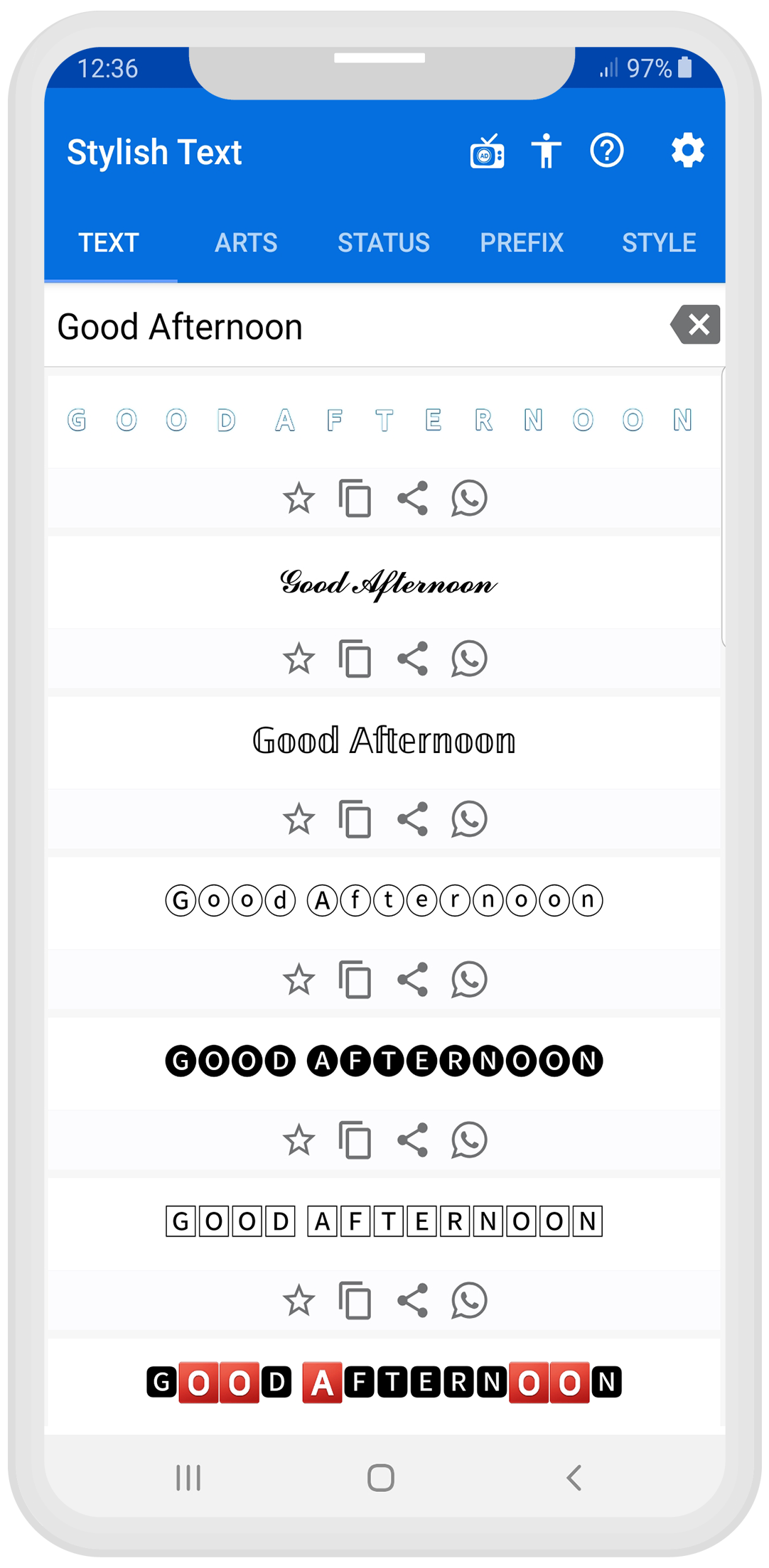Copy the cursive script Good Afternoon style
The width and height of the screenshot is (769, 1568).
355,659
